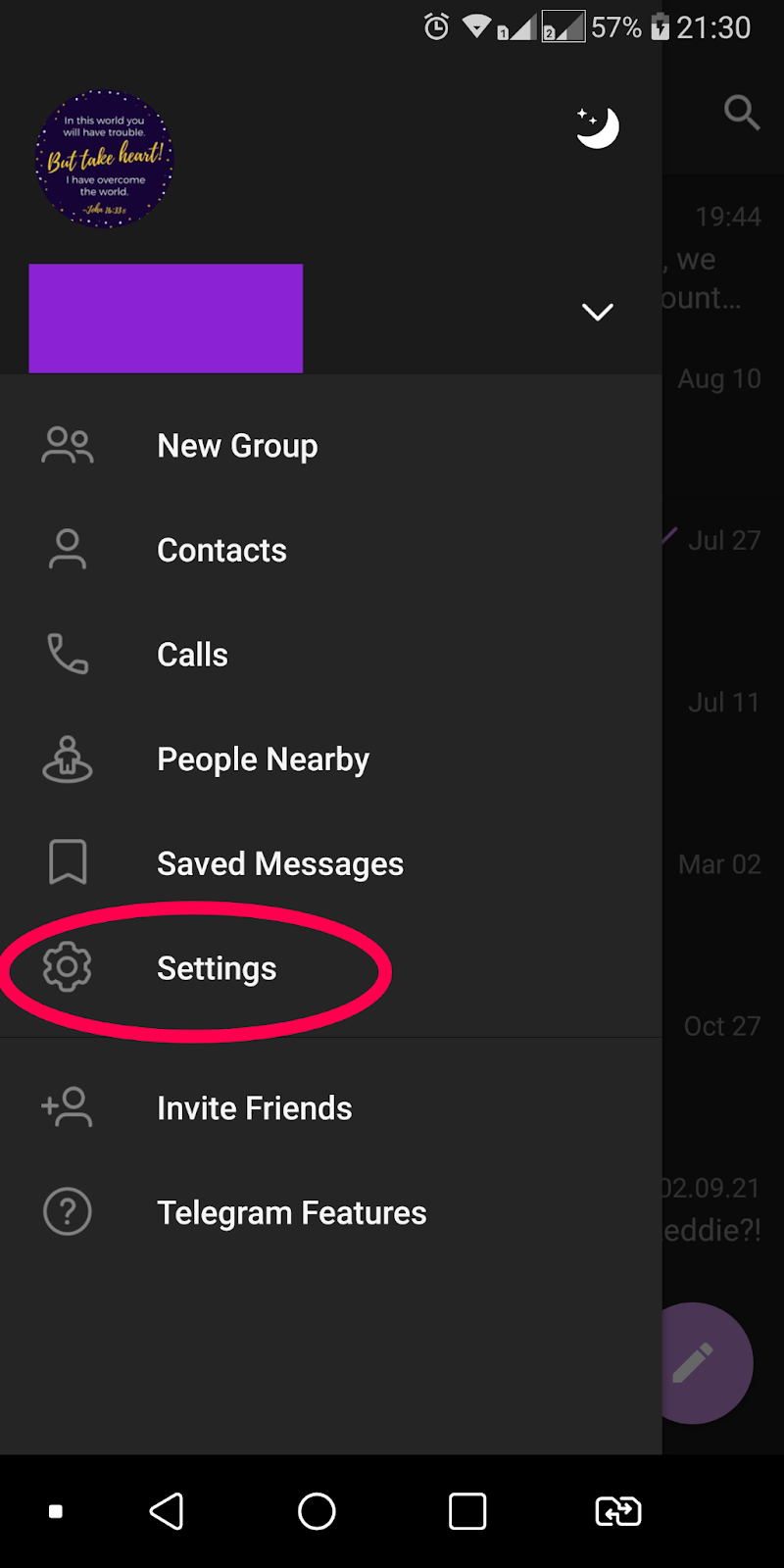Image resolution: width=784 pixels, height=1568 pixels.
Task: View the Calls list
Action: pos(192,655)
